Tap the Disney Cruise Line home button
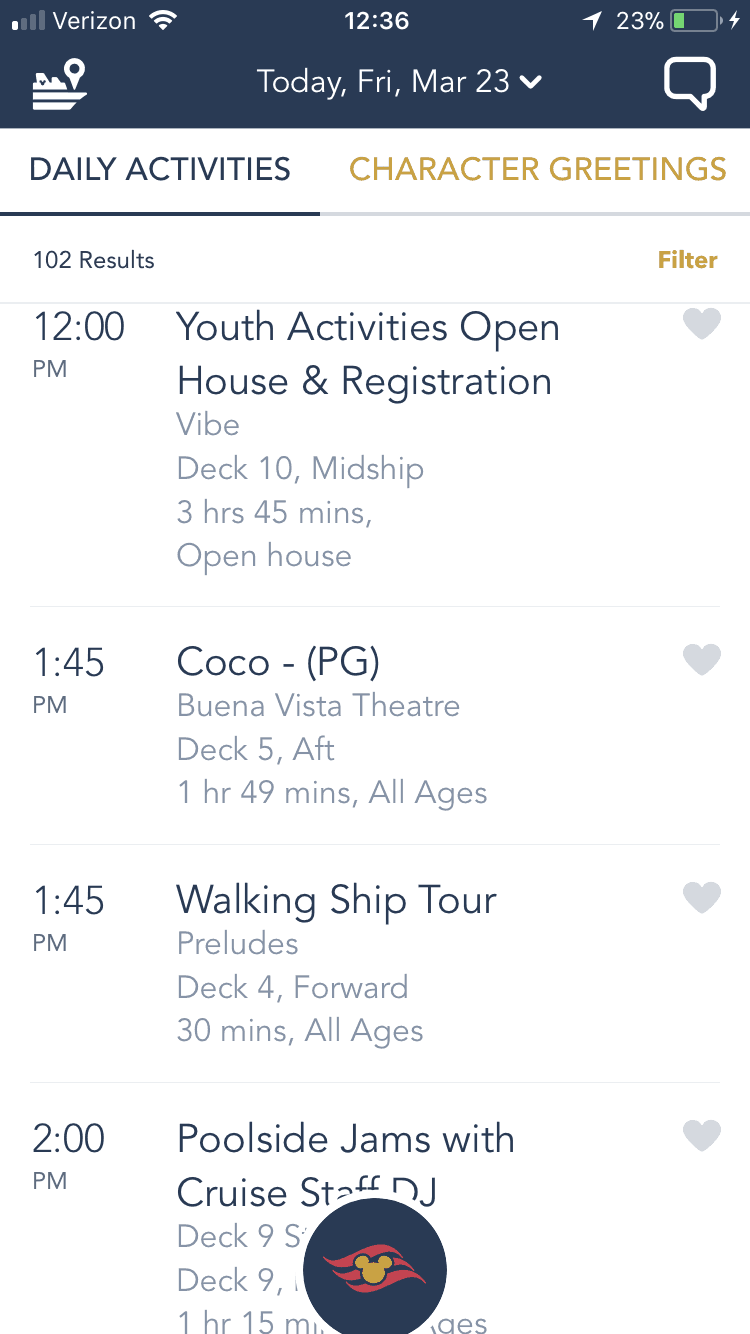This screenshot has width=750, height=1334. pyautogui.click(x=375, y=1270)
